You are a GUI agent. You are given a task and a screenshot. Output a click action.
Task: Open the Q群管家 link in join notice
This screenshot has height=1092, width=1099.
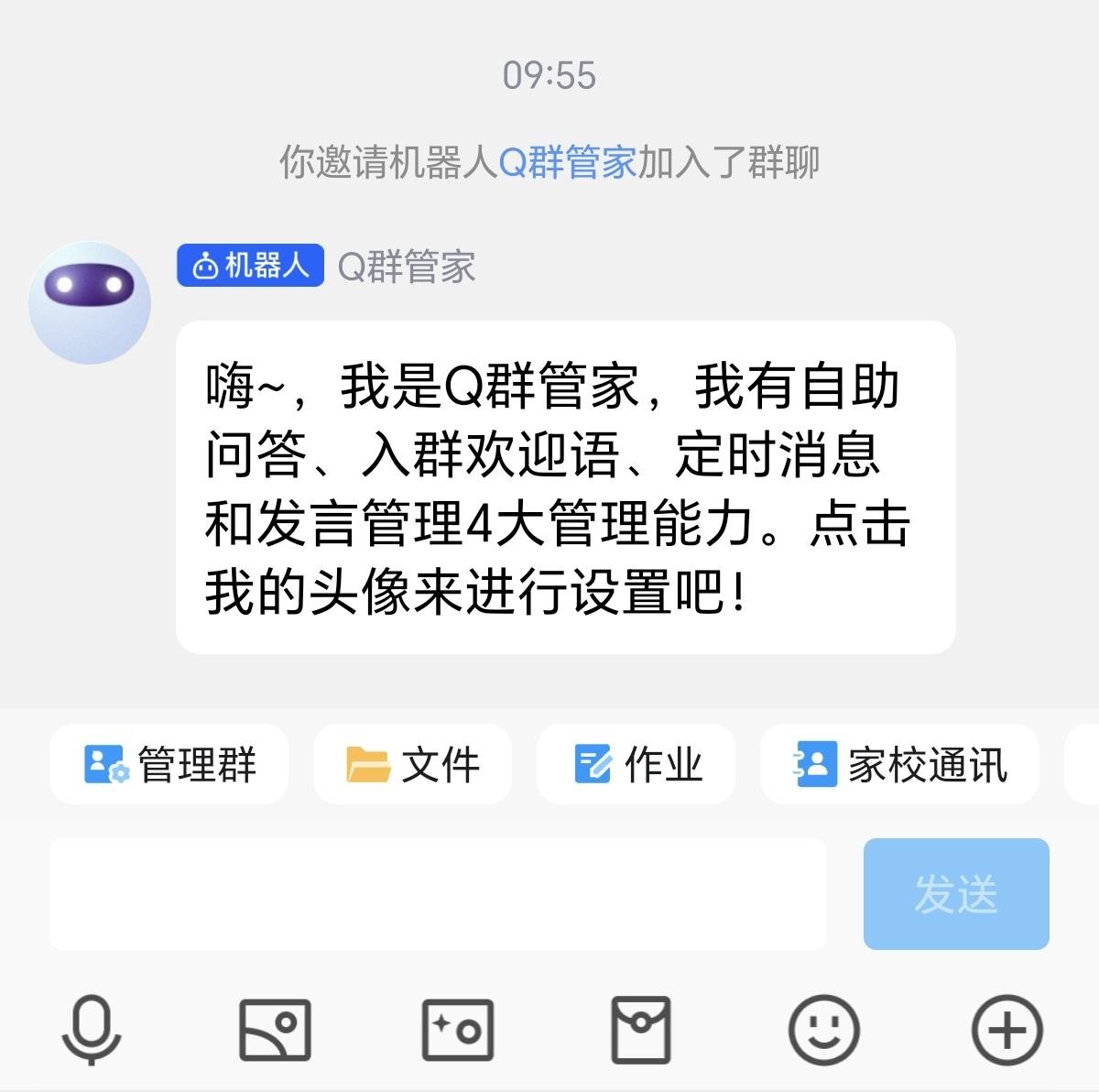click(567, 163)
